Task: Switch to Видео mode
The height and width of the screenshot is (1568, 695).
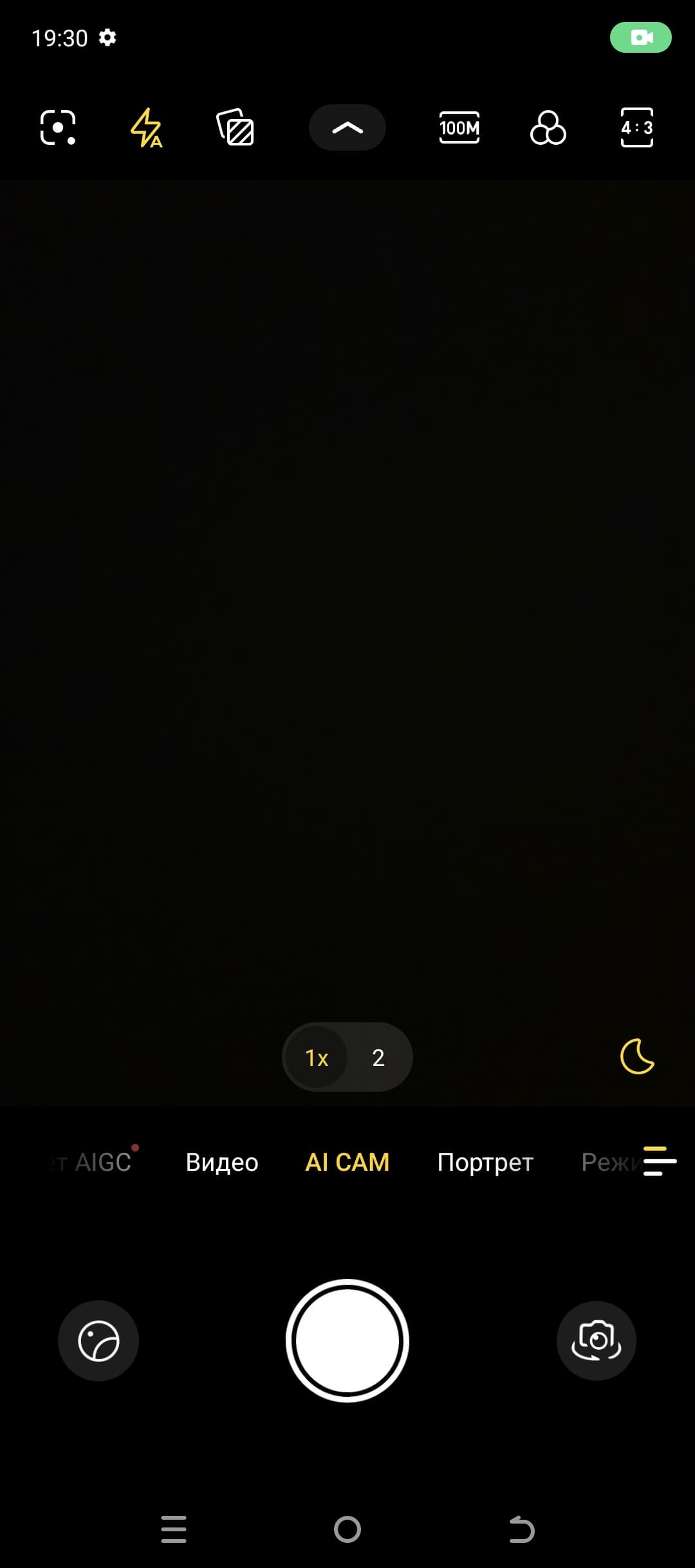Action: [x=222, y=1162]
